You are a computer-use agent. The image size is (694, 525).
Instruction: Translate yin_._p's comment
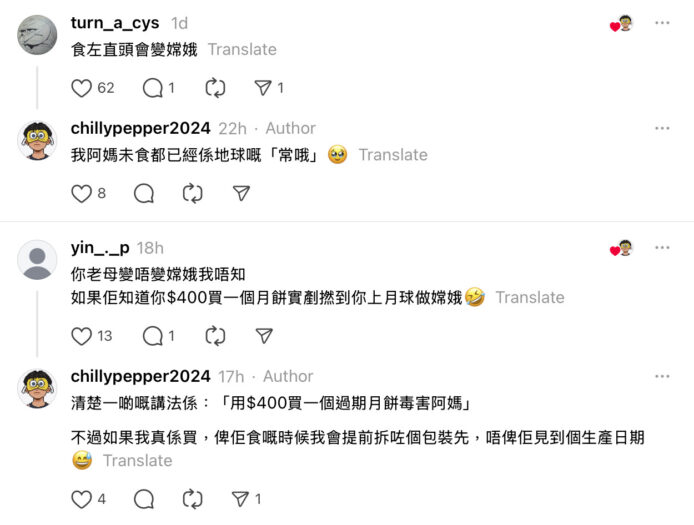pos(530,297)
